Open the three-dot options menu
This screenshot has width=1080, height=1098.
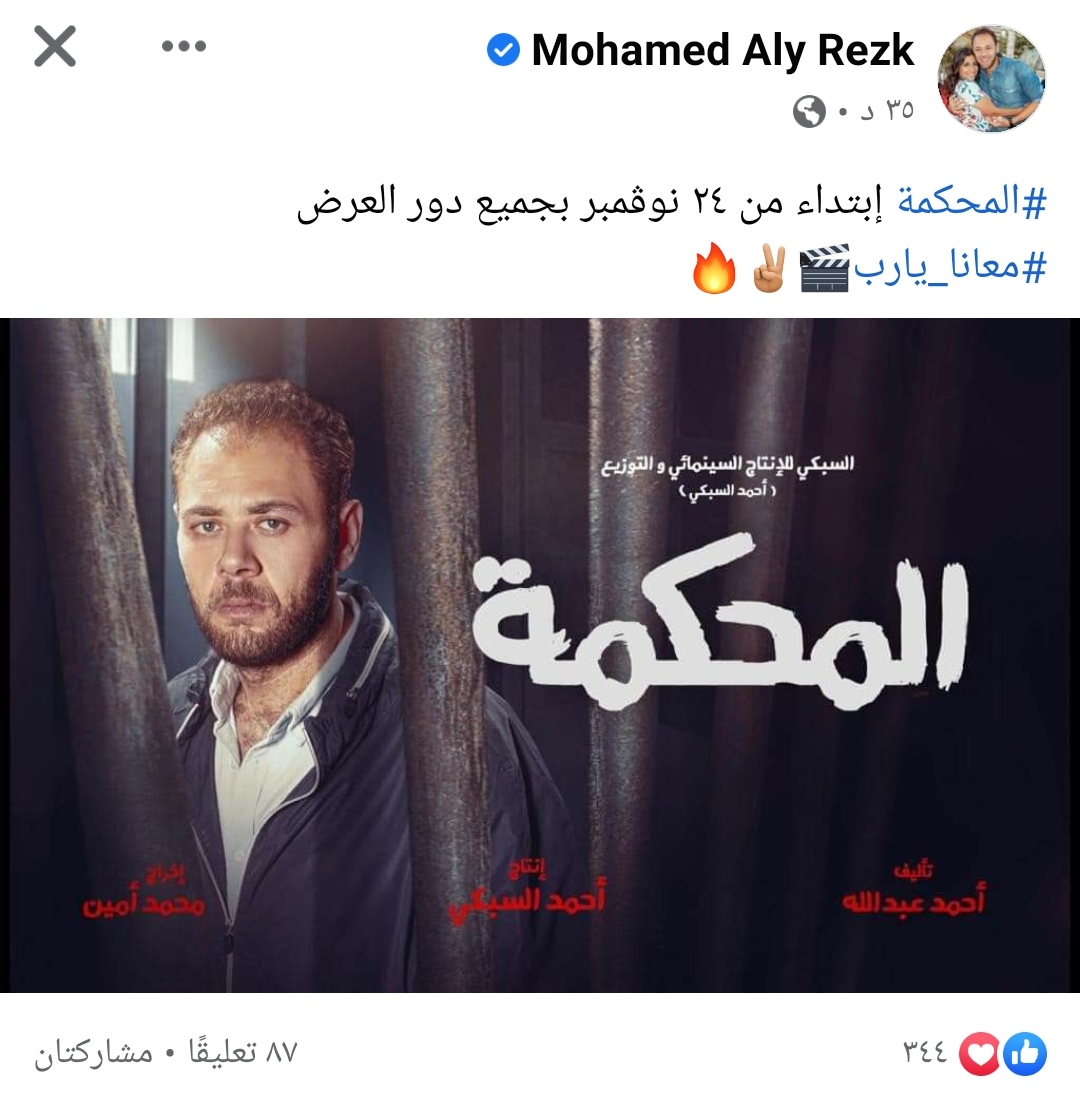coord(184,46)
